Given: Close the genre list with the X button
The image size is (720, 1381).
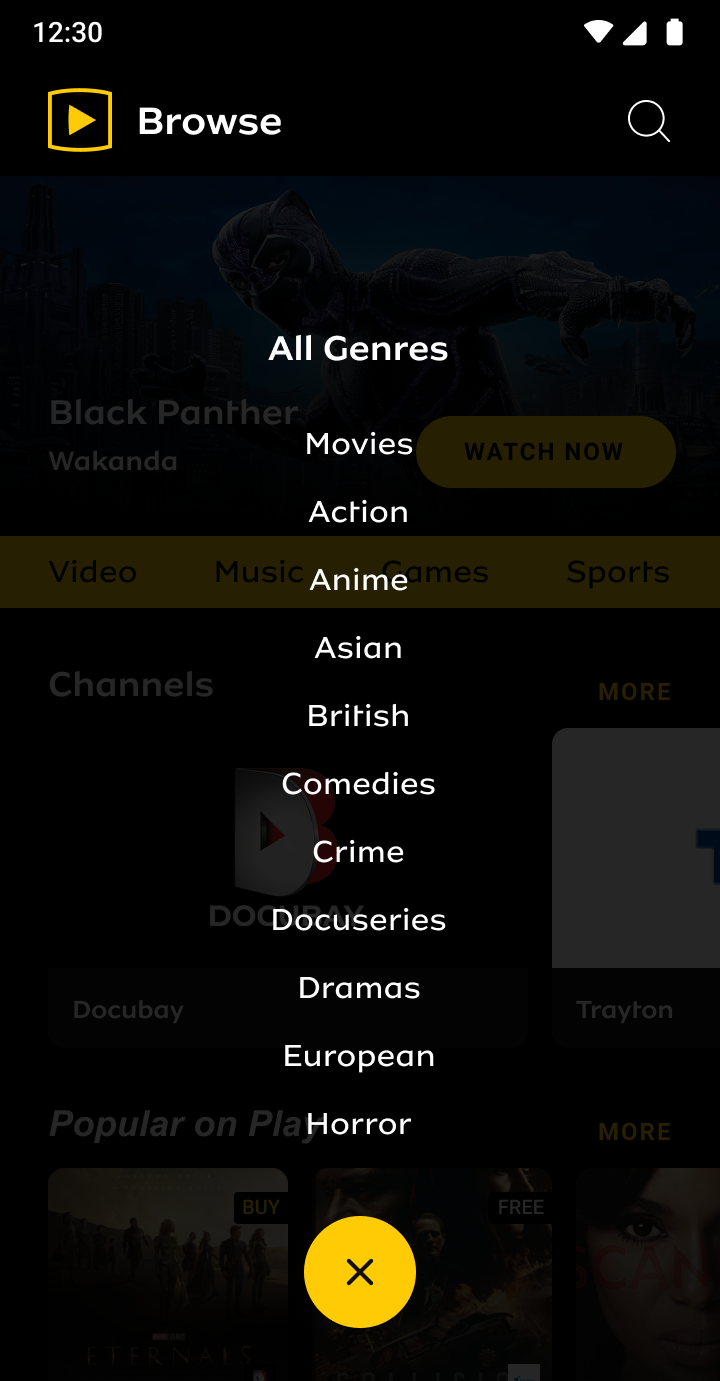Looking at the screenshot, I should [360, 1272].
